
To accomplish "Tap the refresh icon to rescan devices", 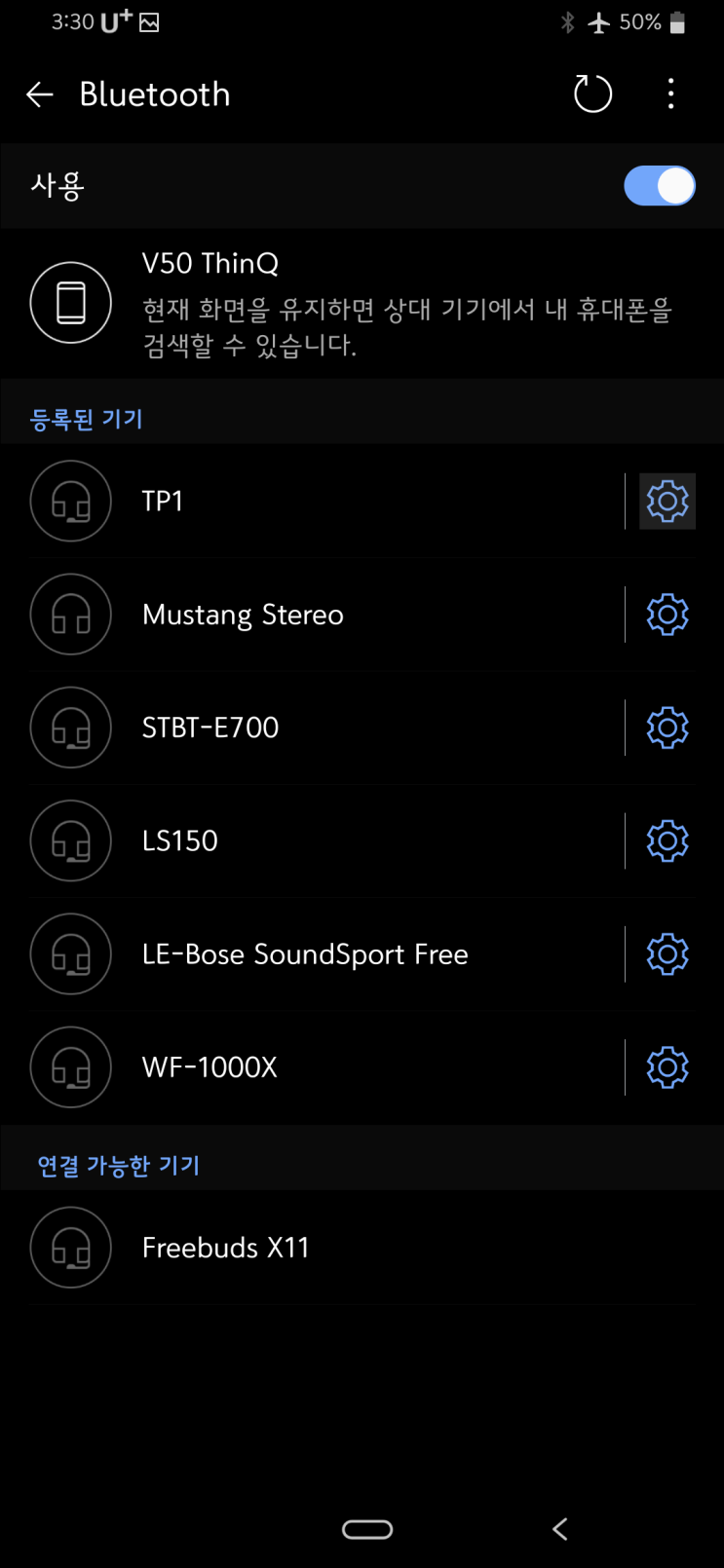I will click(592, 93).
